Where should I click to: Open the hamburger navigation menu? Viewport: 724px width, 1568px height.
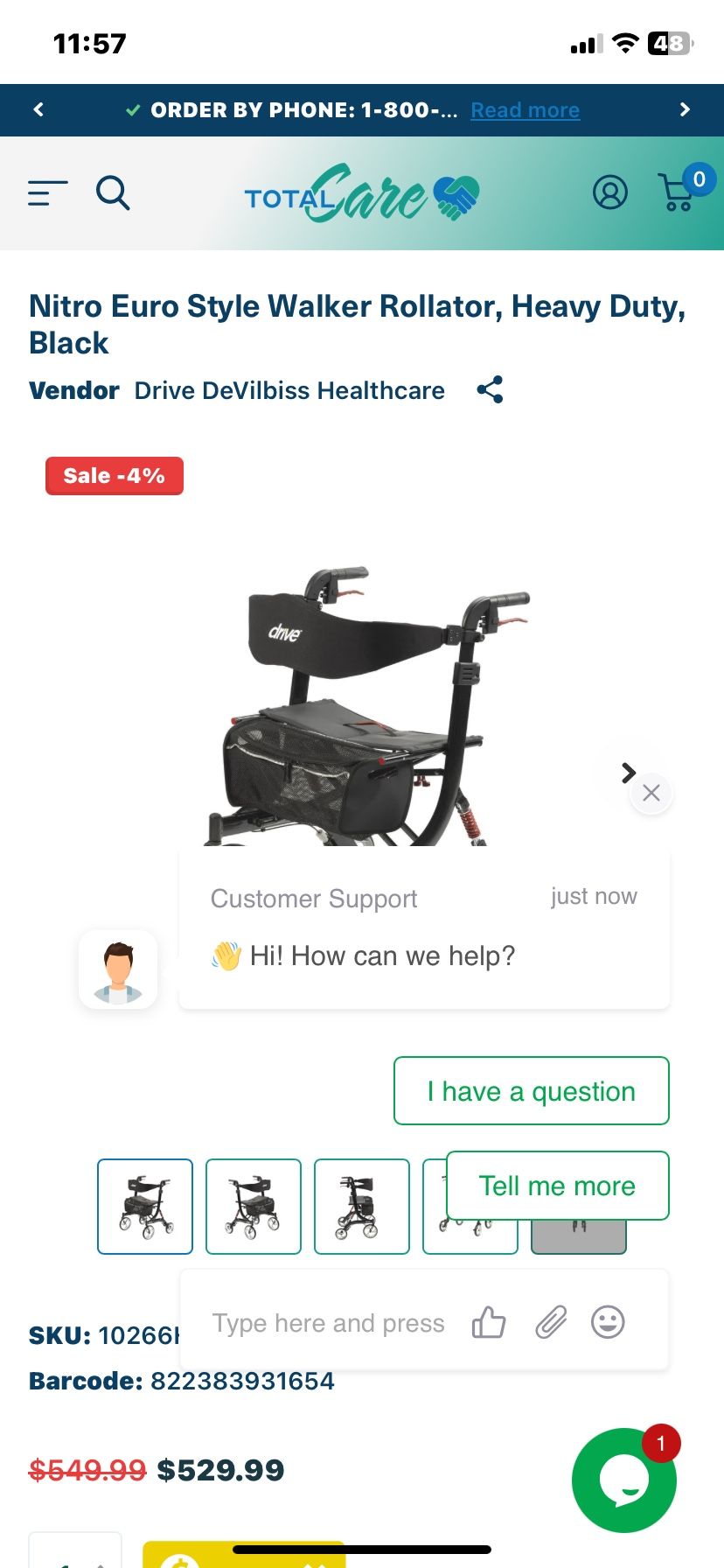coord(47,192)
